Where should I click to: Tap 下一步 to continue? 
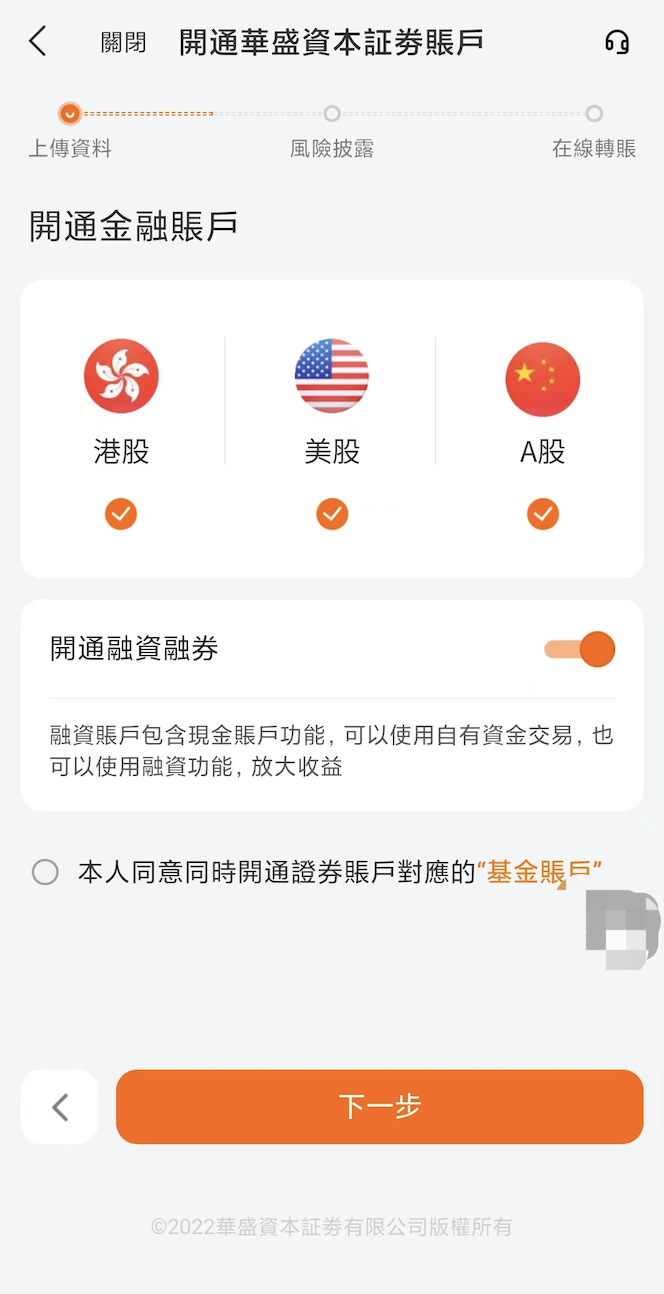point(379,1106)
